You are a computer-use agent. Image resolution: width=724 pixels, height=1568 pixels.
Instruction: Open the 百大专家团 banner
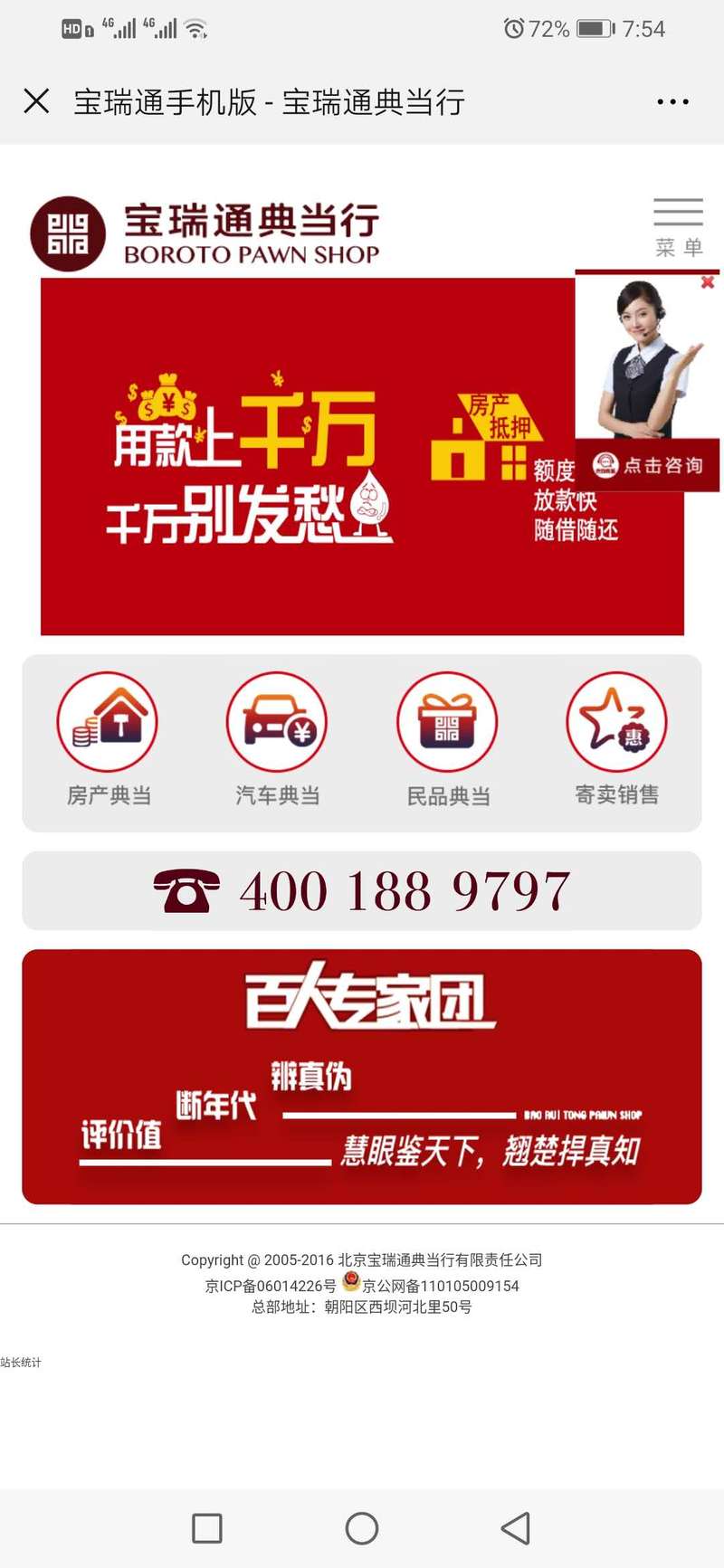pyautogui.click(x=362, y=1077)
